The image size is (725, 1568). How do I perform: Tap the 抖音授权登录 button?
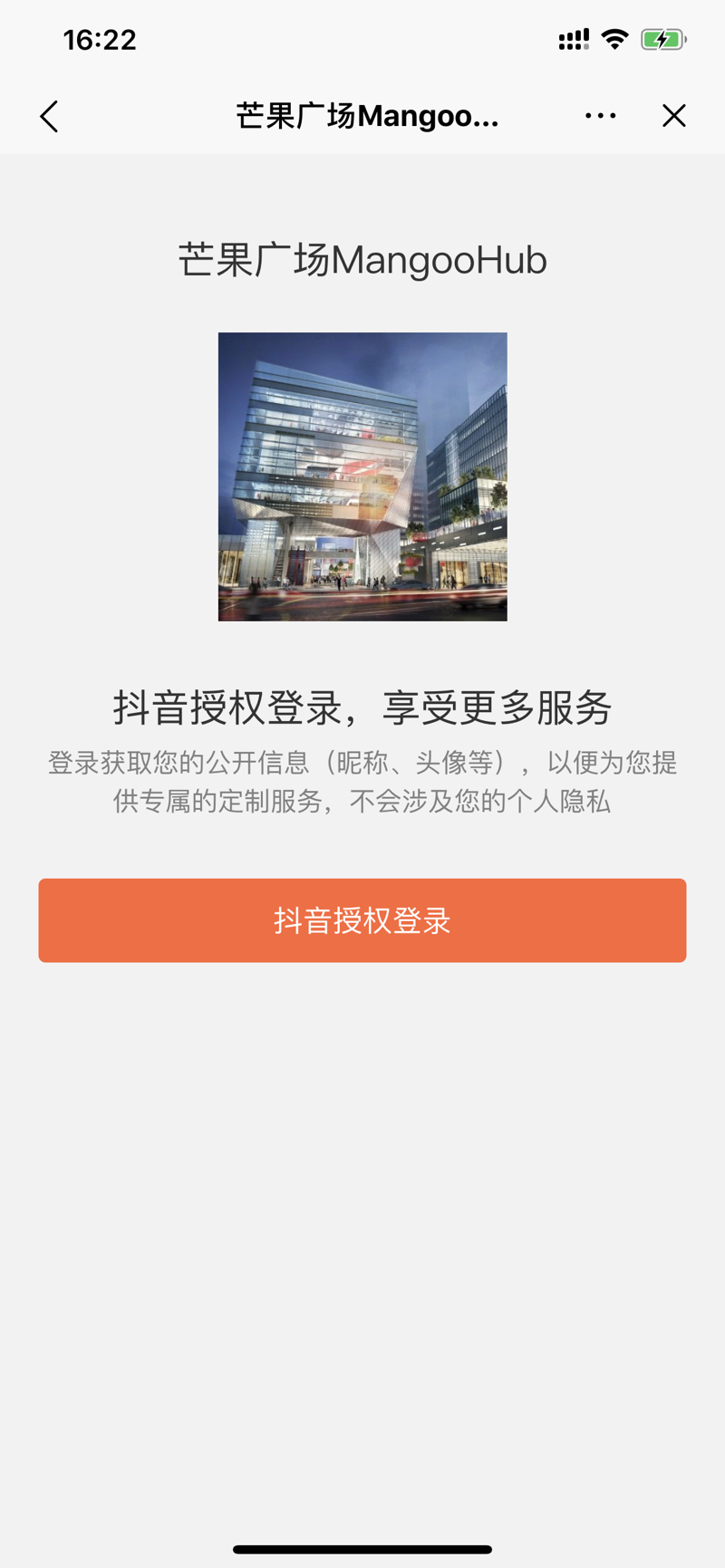362,920
